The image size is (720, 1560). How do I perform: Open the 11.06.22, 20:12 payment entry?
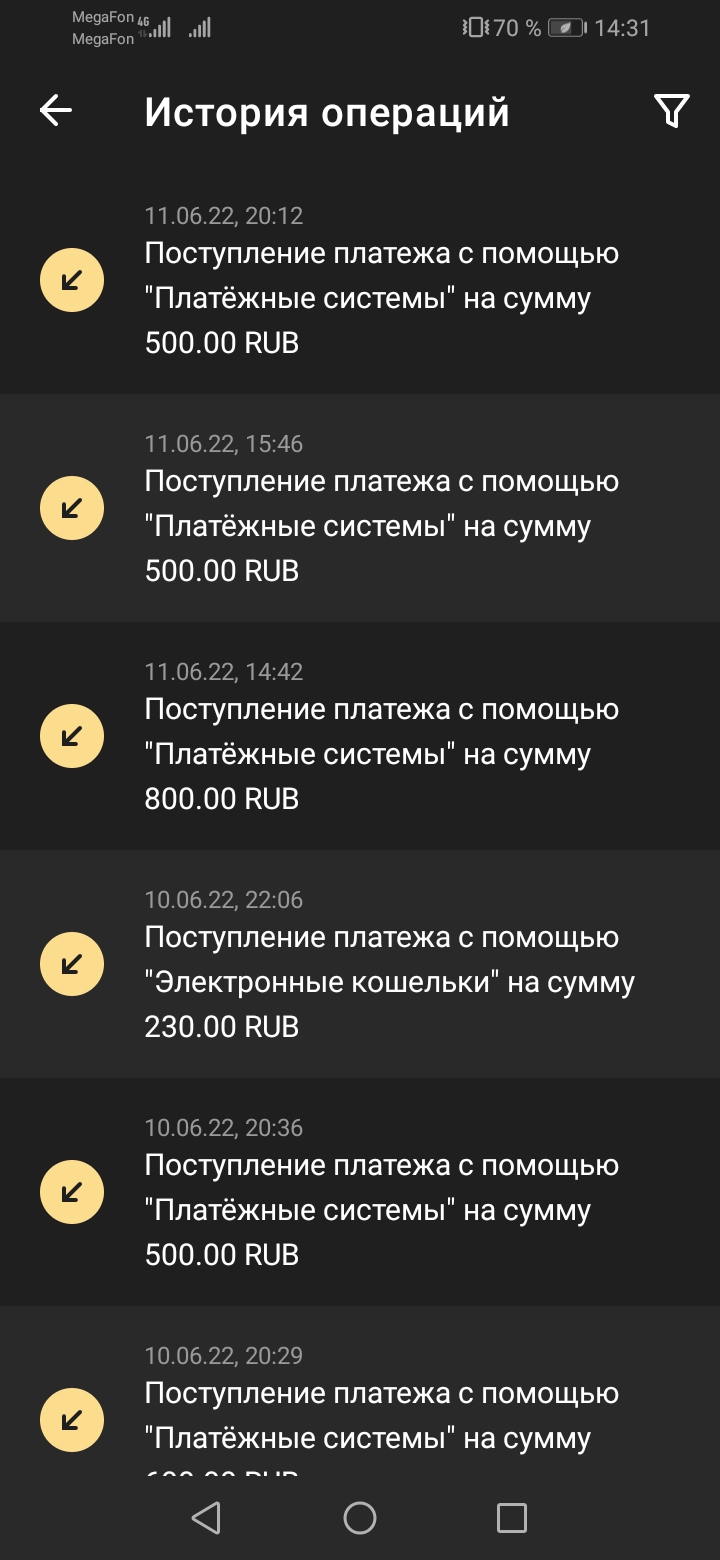380,298
